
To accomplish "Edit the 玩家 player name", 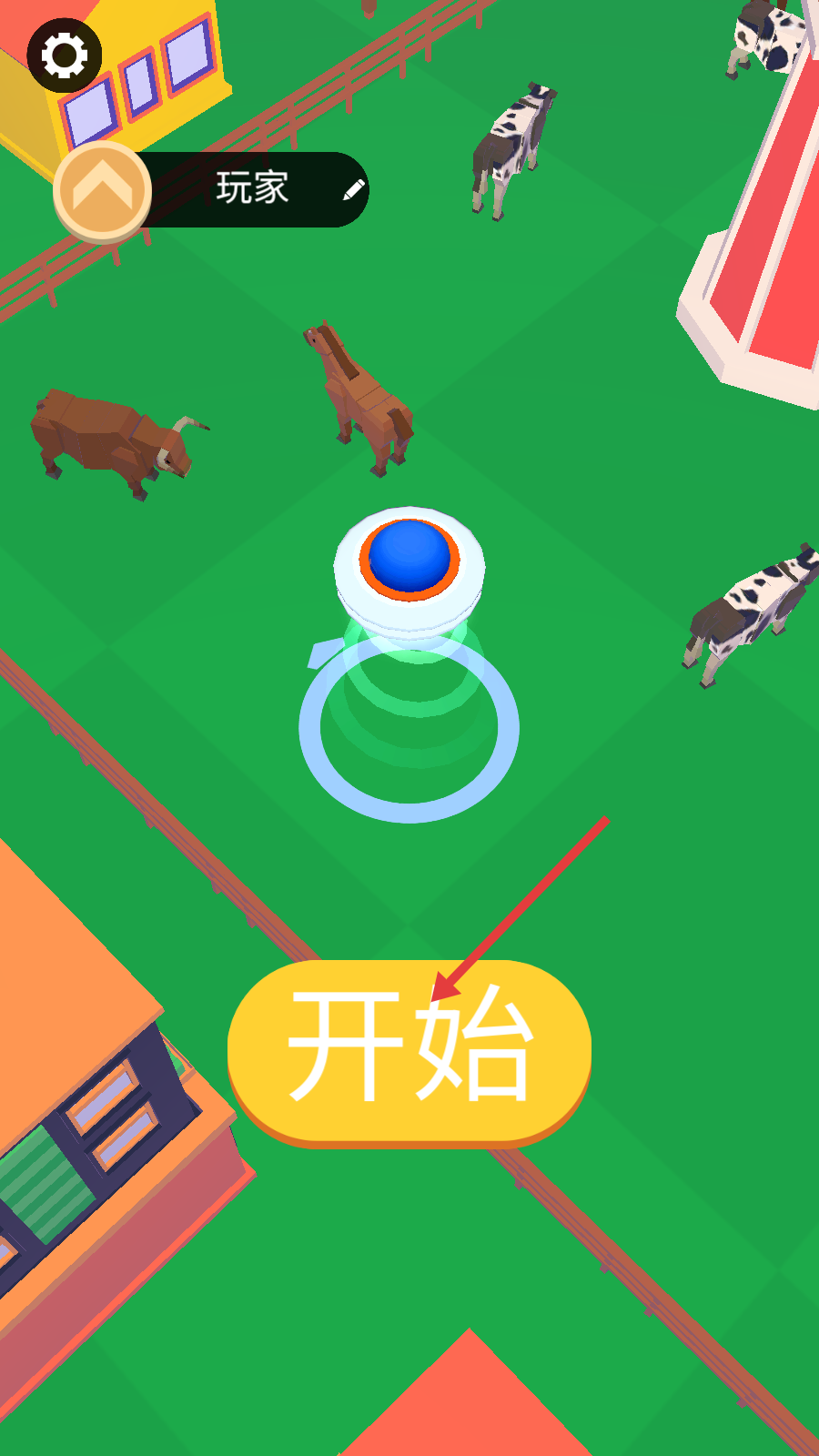I will [354, 189].
